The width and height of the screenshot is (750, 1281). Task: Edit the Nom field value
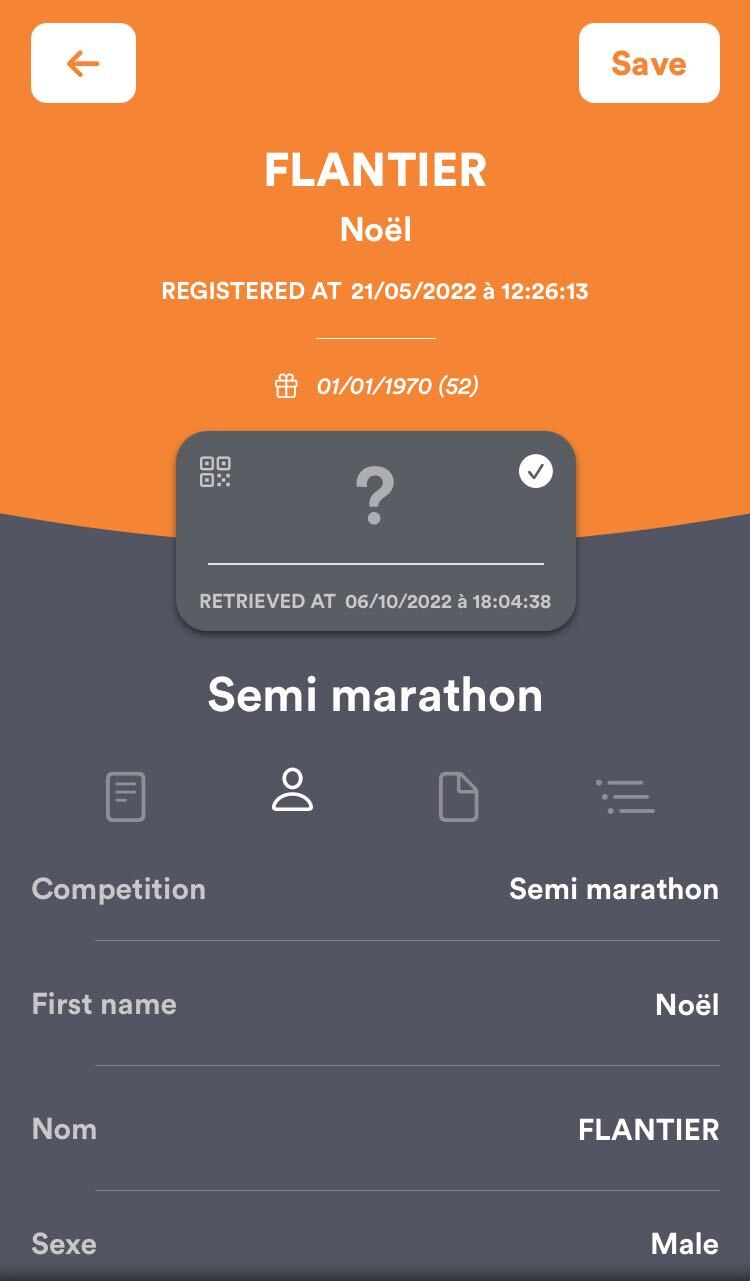pos(648,1130)
